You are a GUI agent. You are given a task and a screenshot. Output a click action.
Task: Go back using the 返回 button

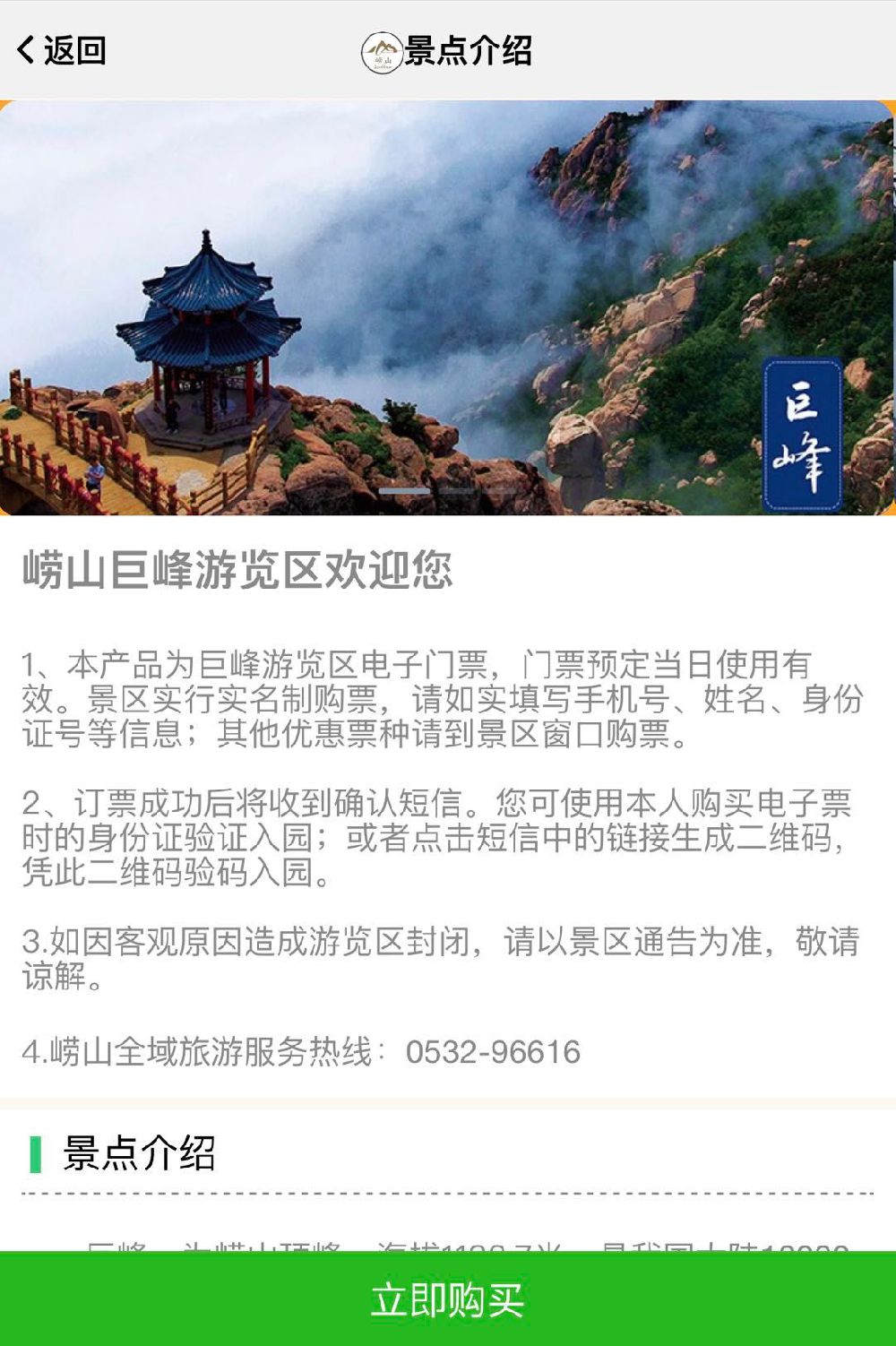coord(61,50)
